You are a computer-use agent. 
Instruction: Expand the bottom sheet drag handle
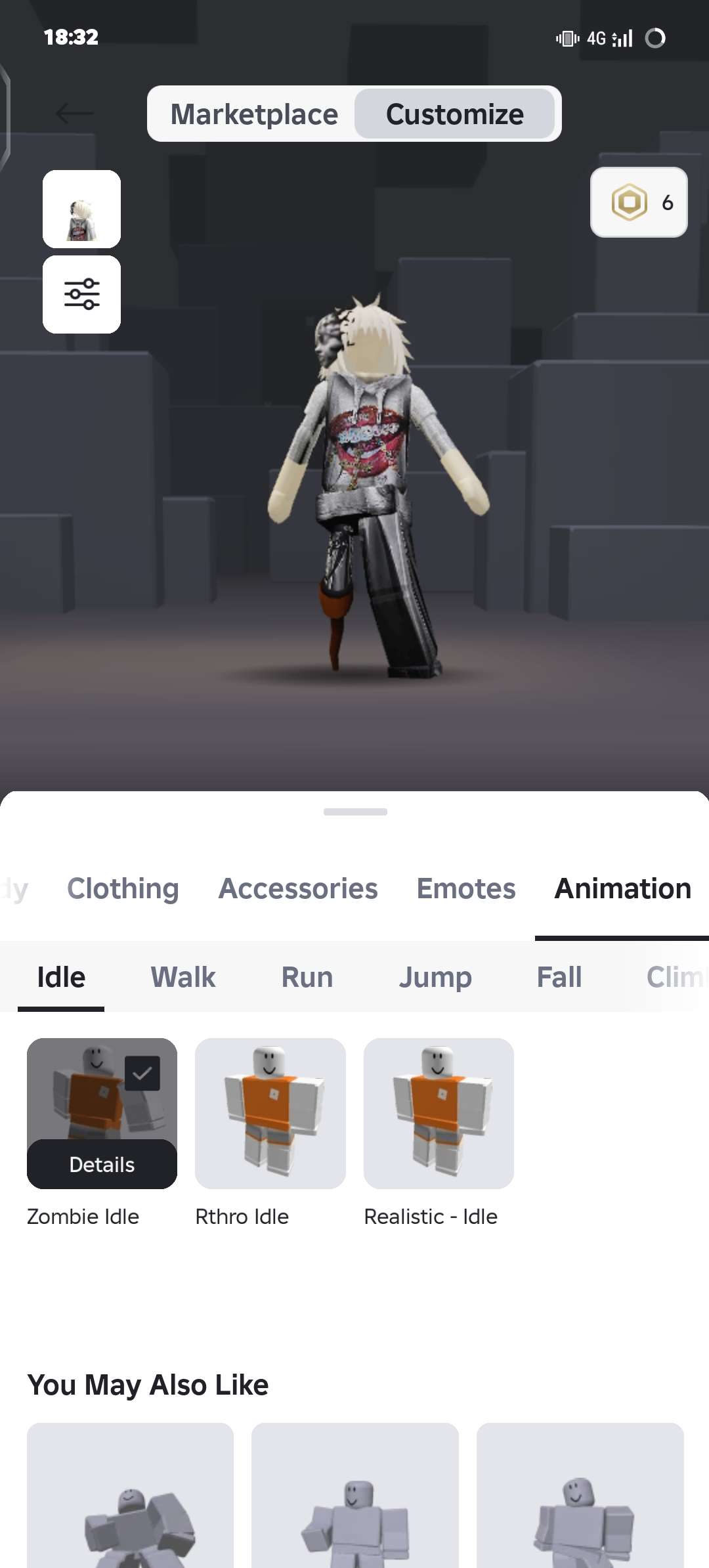pos(354,812)
